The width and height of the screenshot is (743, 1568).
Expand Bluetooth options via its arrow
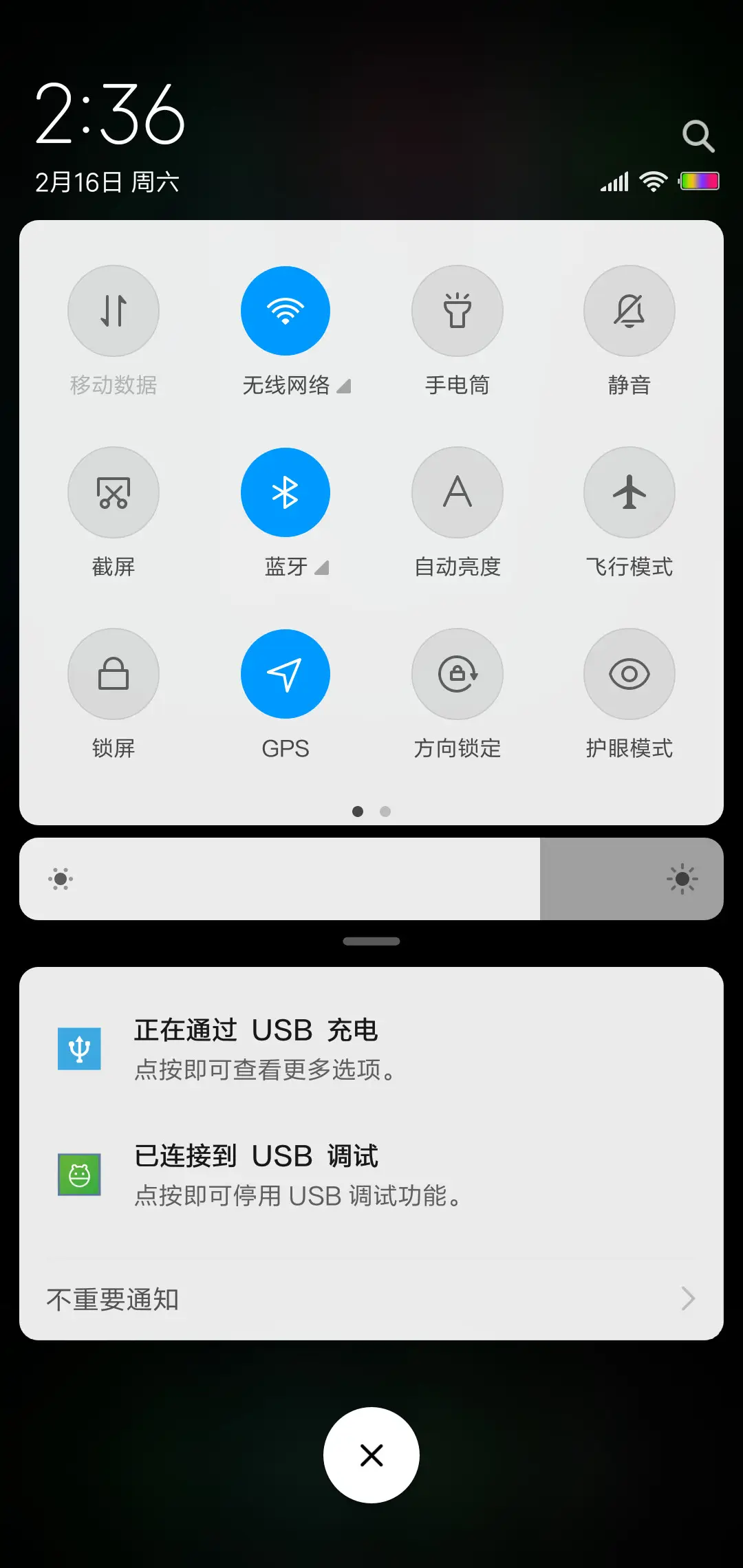(321, 569)
